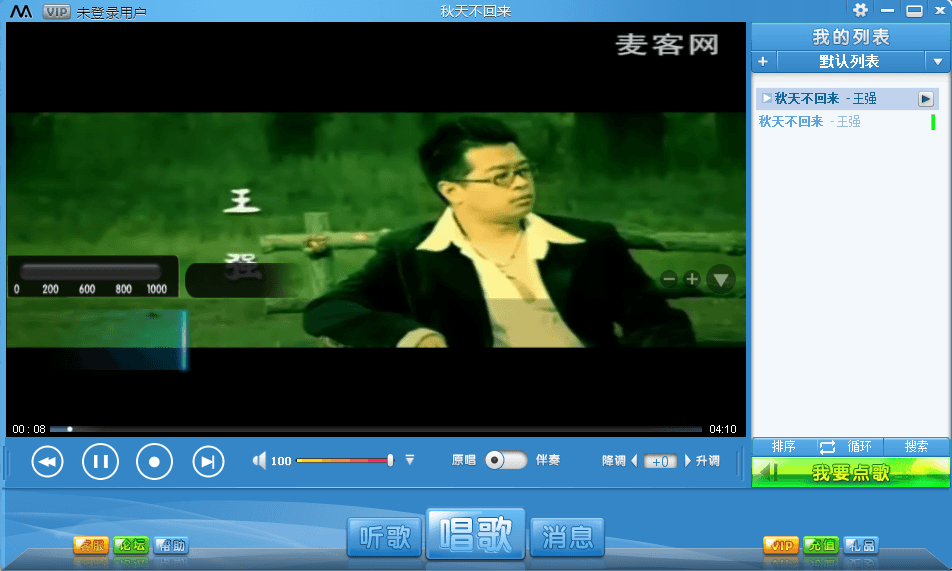Screen dimensions: 952x571
Task: Lower the key with 降调 arrow
Action: click(634, 461)
